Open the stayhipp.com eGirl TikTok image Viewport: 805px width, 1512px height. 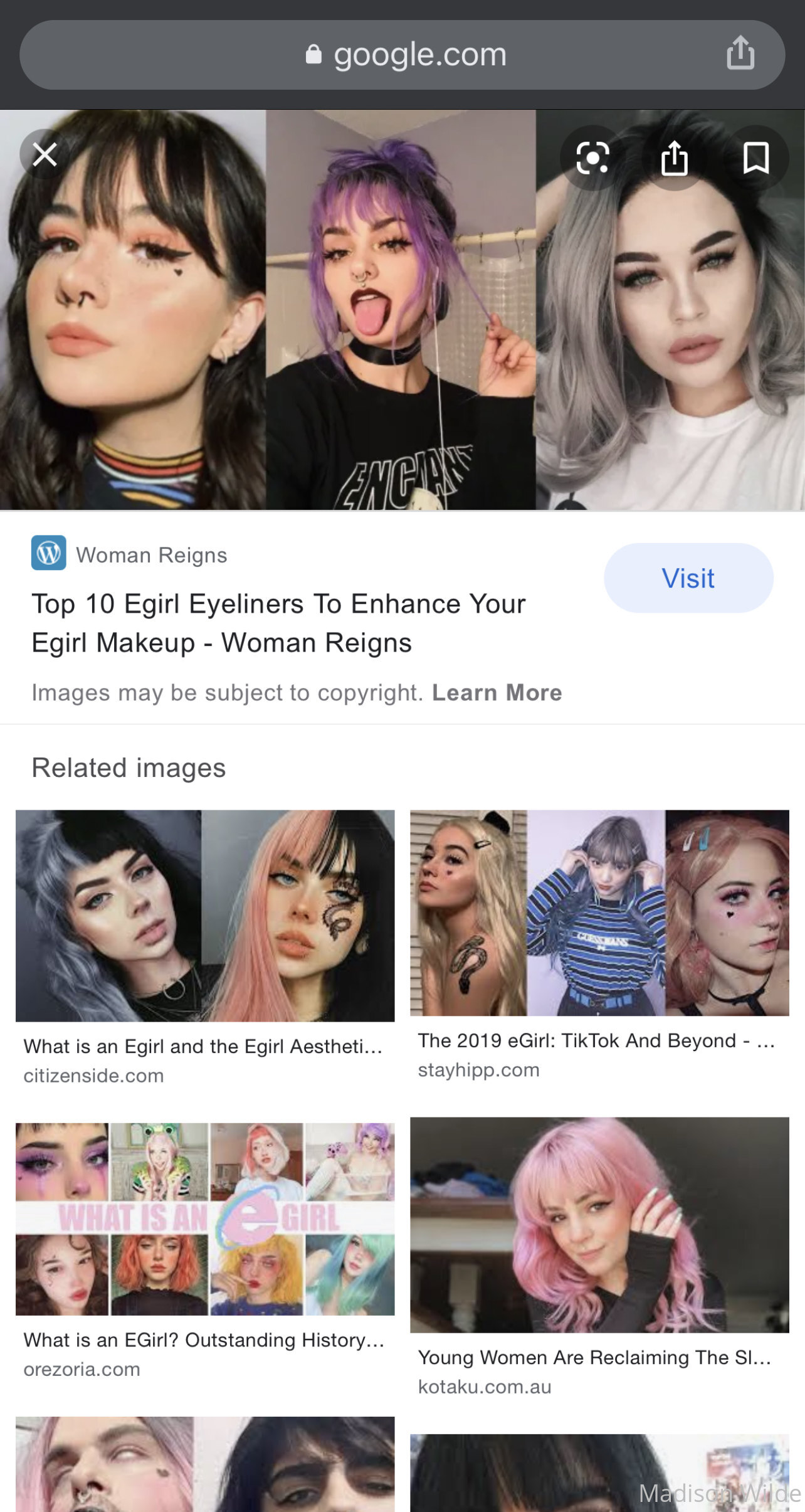tap(599, 912)
